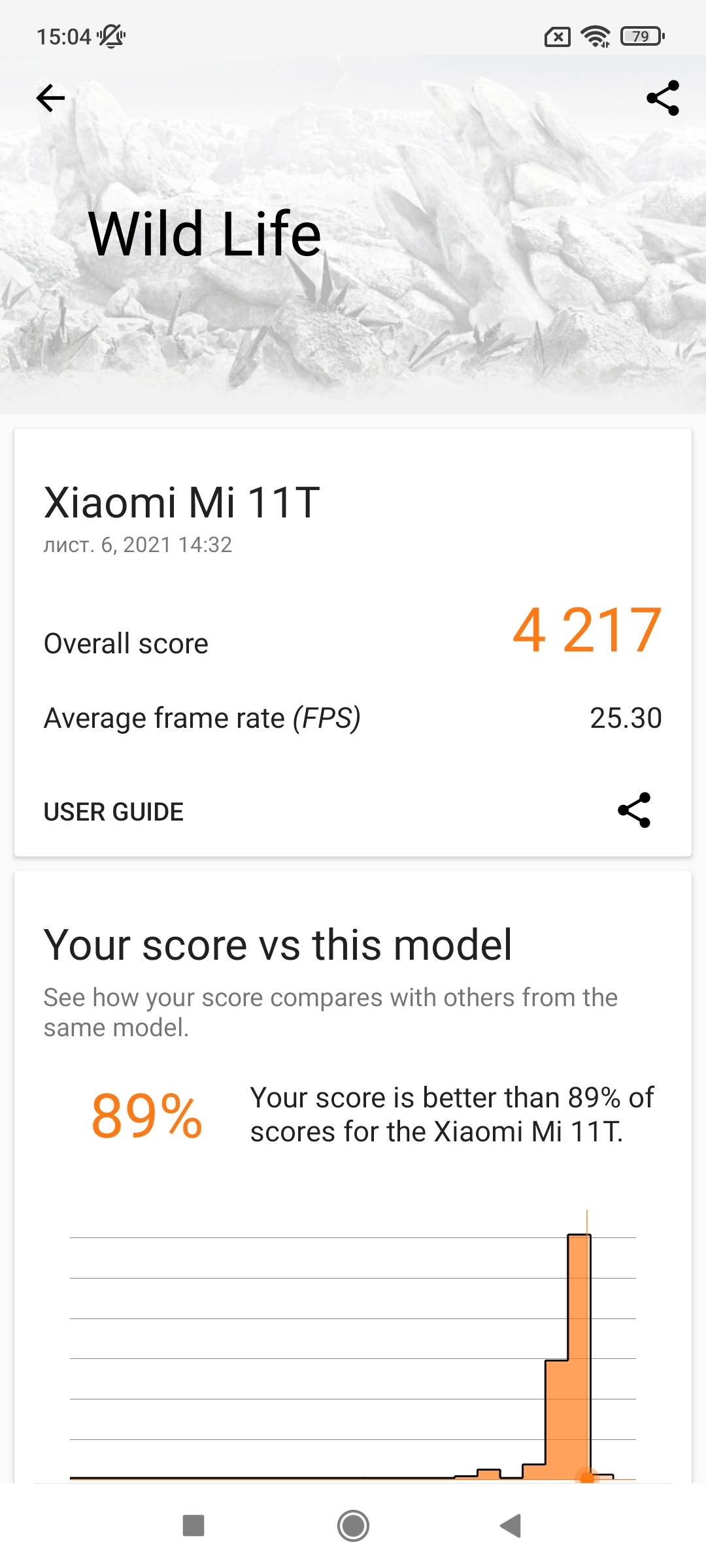Tap the system home button

(x=353, y=1526)
